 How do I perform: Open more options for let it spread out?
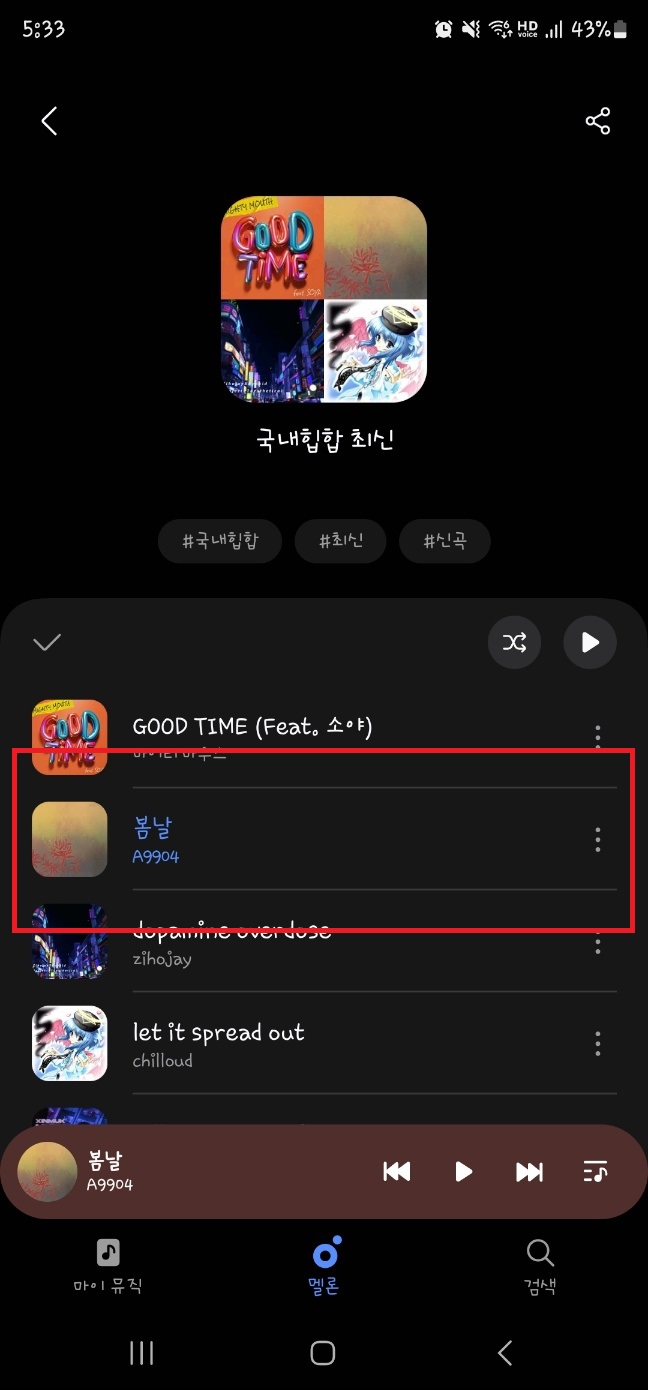(x=597, y=1044)
